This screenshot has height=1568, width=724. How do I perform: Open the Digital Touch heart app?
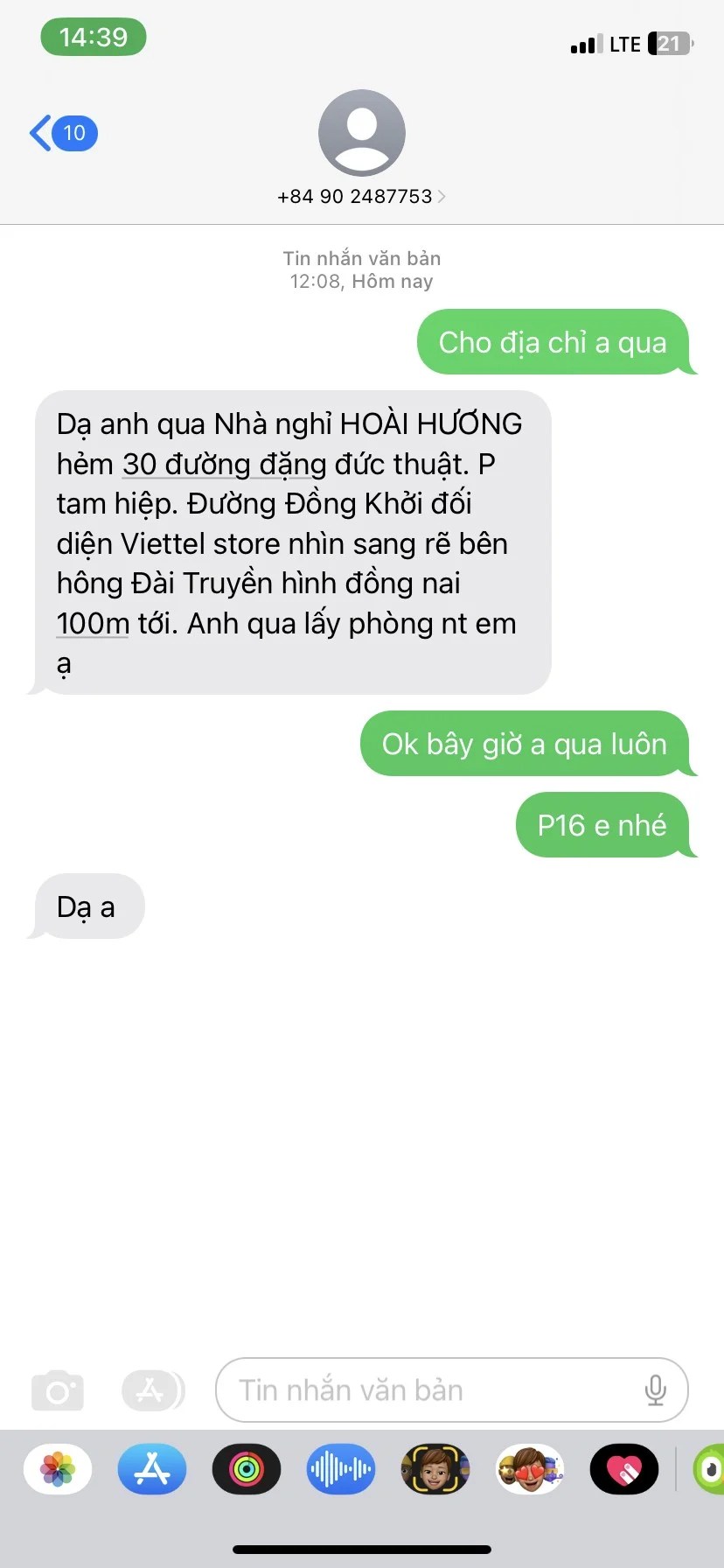624,1469
